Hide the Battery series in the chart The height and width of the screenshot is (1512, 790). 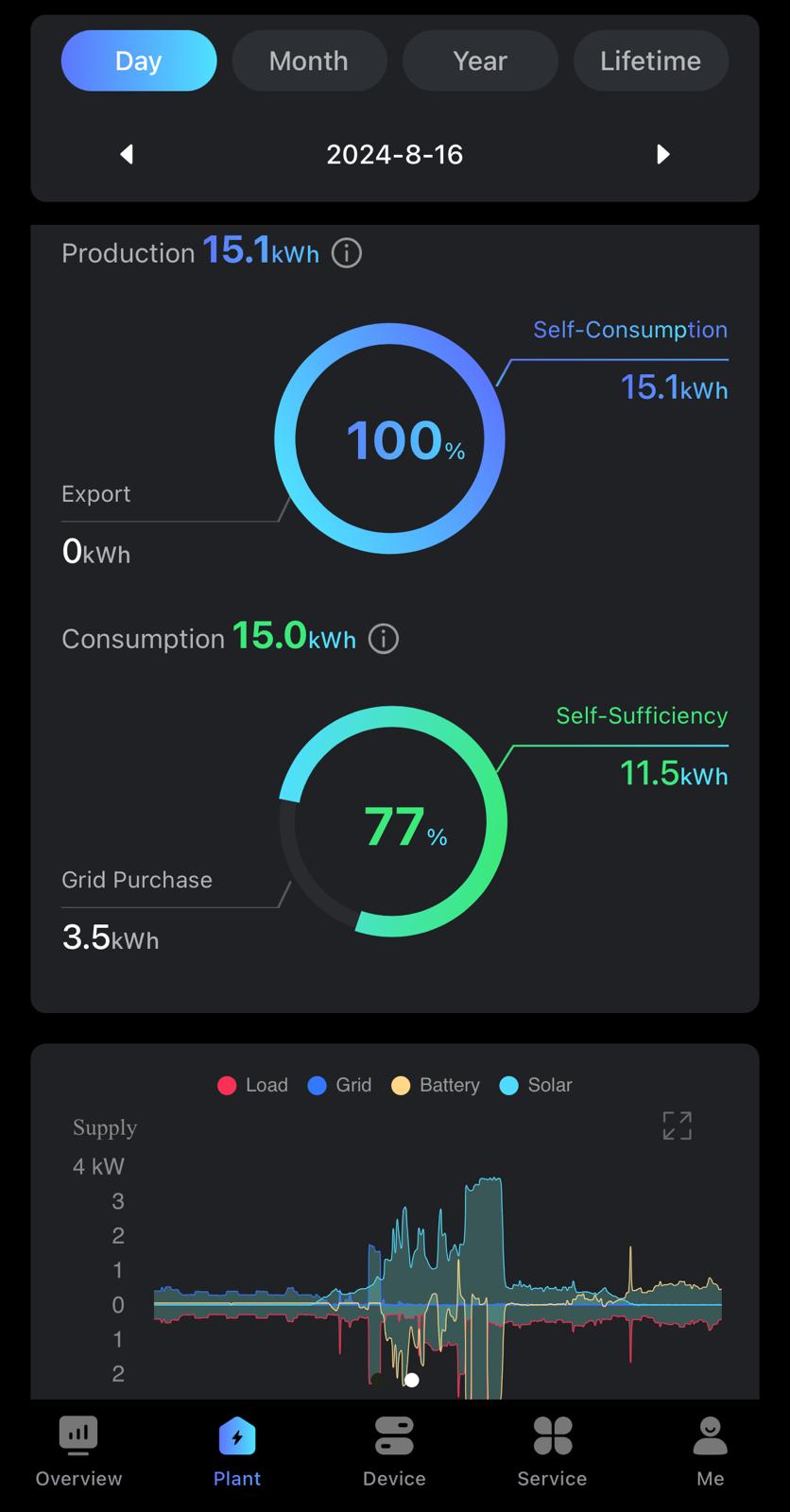436,1085
